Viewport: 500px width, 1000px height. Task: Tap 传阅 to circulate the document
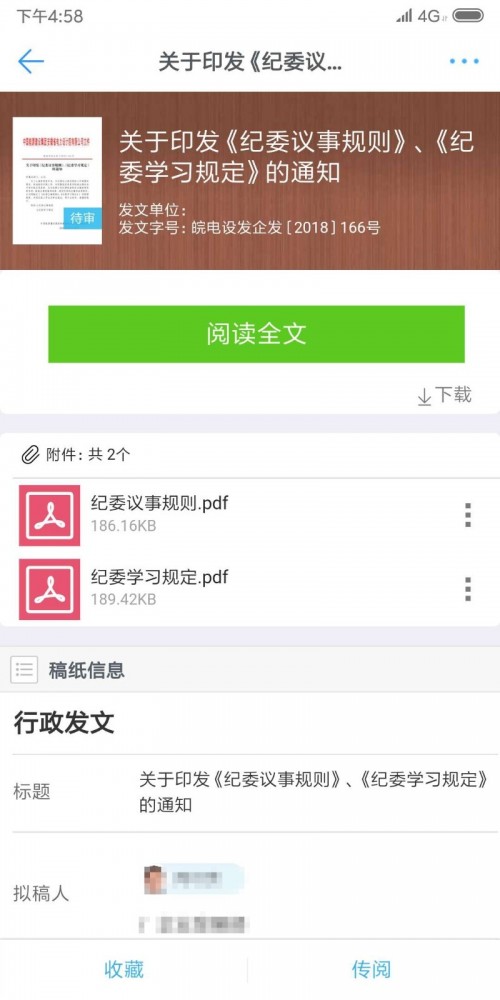(x=371, y=969)
